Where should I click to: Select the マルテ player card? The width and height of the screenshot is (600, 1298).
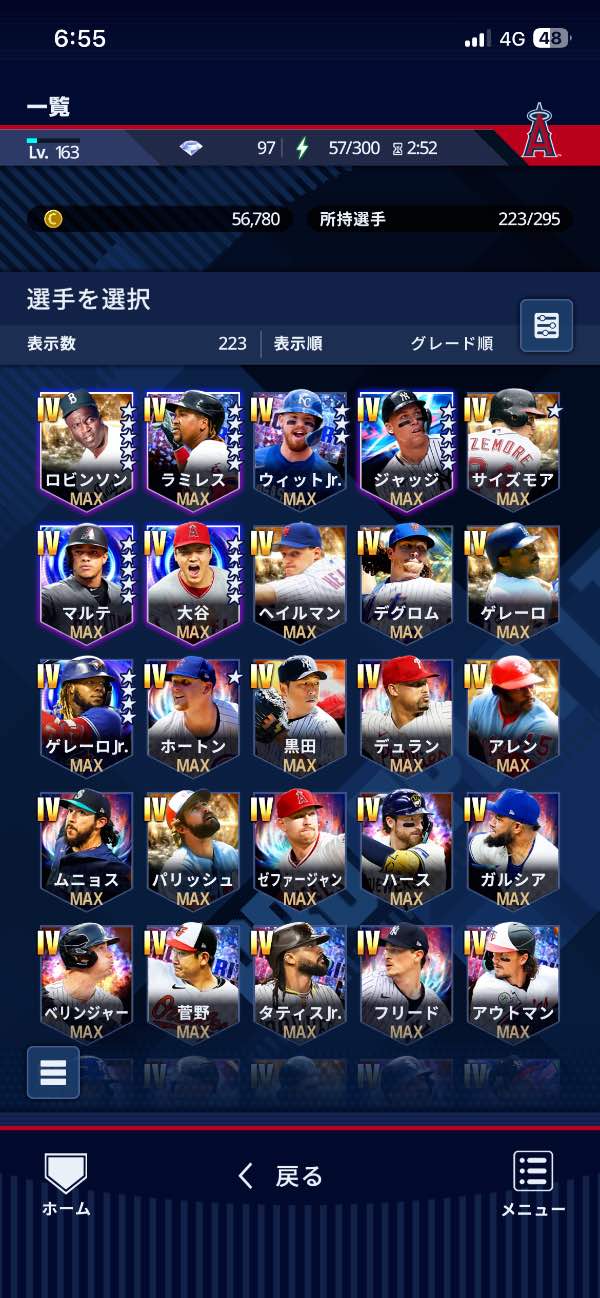(x=87, y=583)
